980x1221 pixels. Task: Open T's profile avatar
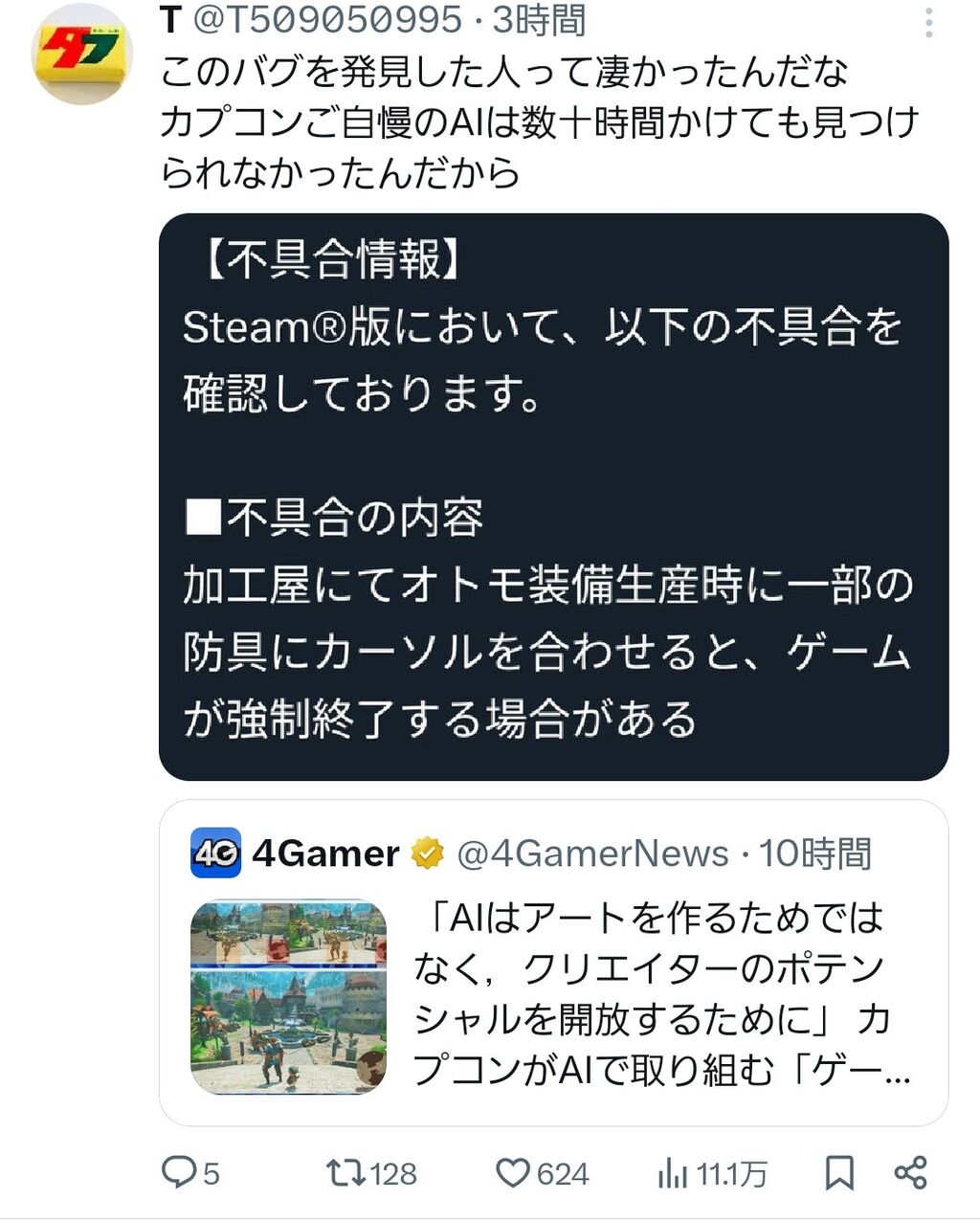tap(82, 55)
